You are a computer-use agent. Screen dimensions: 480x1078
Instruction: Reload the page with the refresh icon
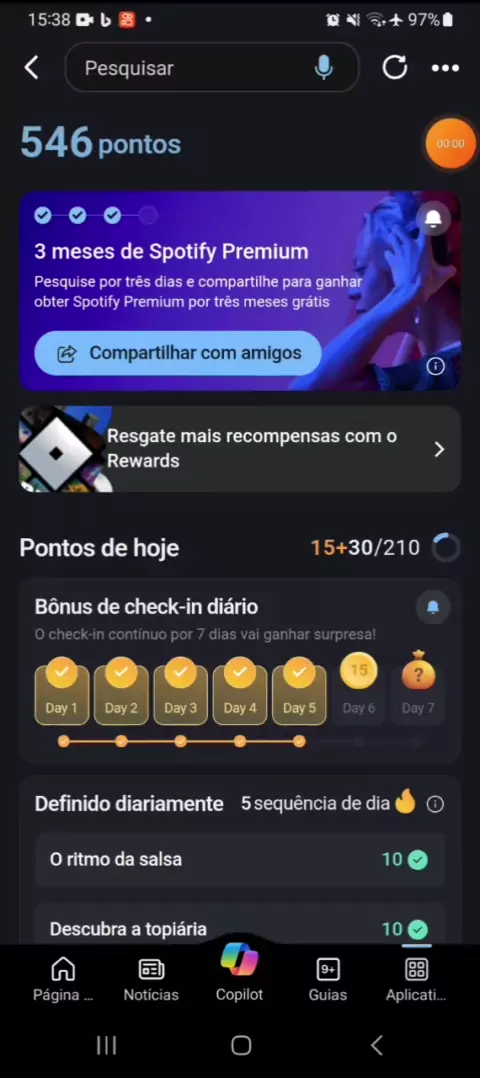(395, 67)
